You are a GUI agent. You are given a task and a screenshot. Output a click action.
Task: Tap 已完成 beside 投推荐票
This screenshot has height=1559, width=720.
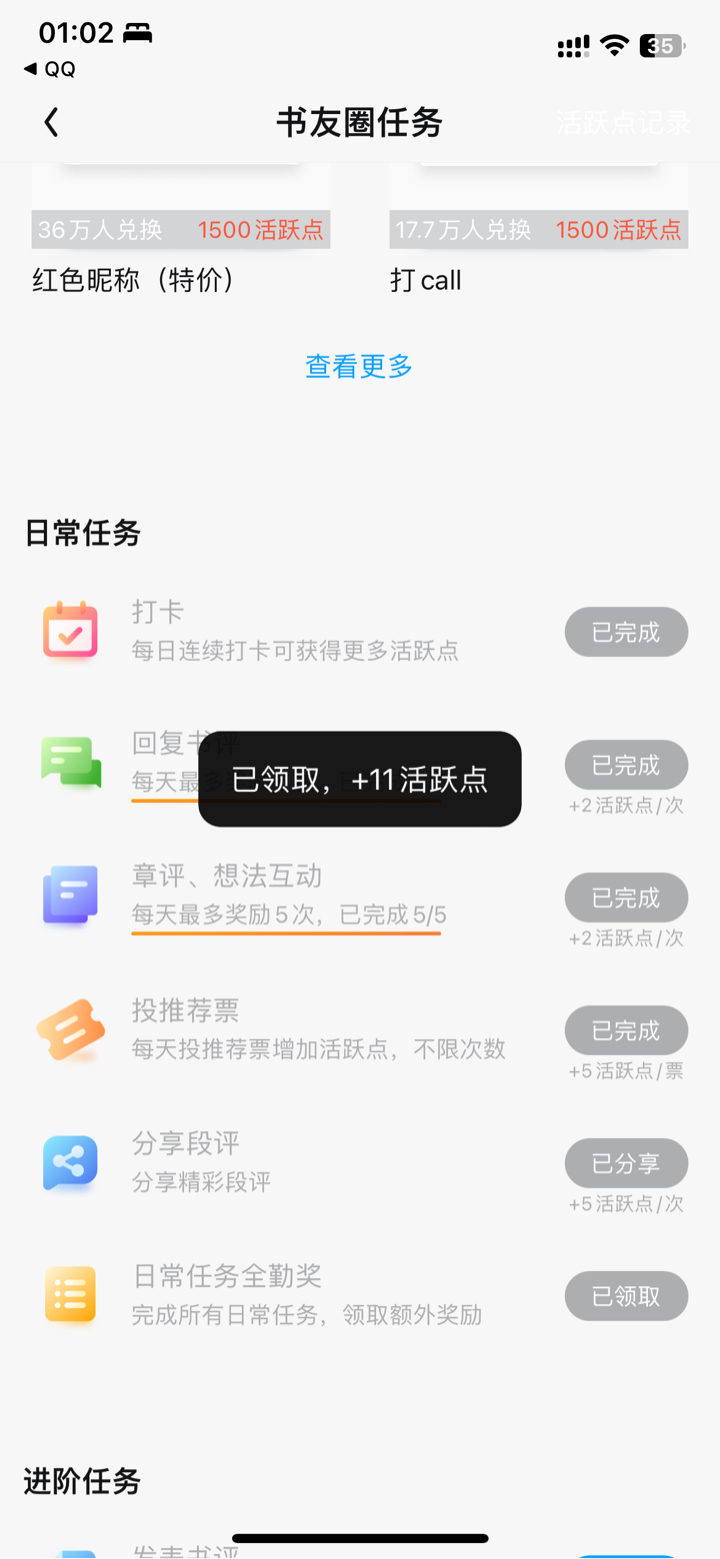pos(626,1031)
